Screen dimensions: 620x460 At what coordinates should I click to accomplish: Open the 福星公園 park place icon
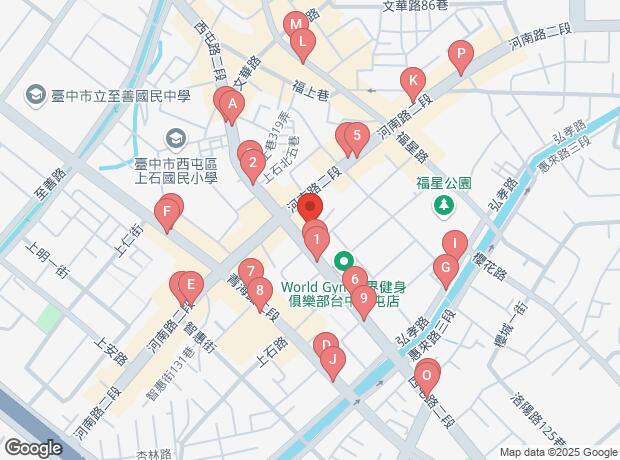(443, 205)
